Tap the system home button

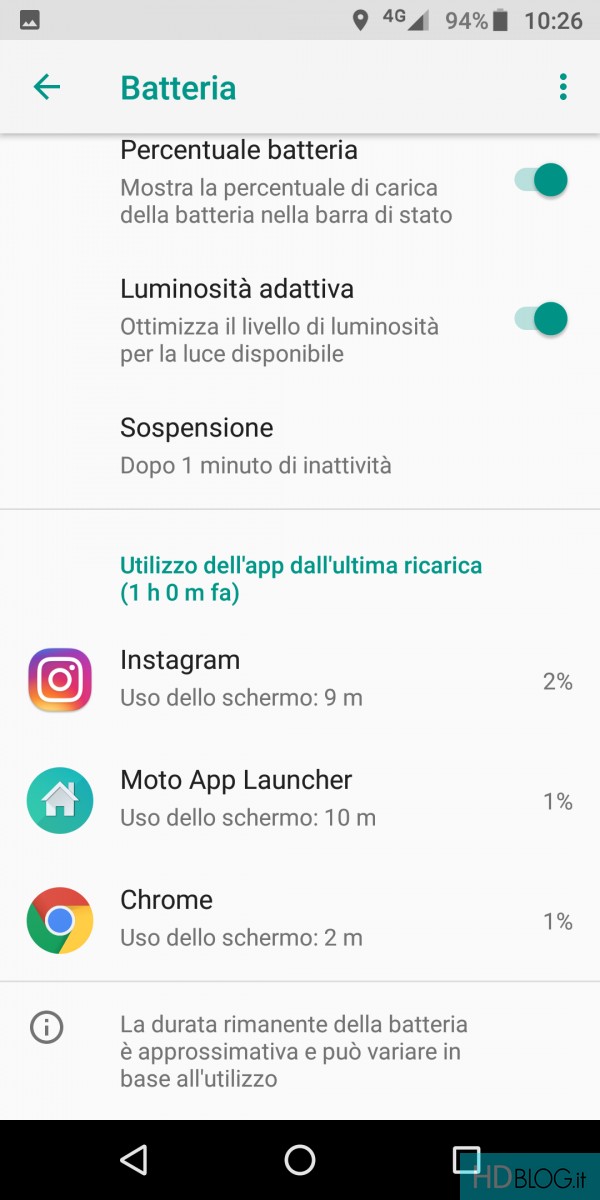pos(300,1160)
